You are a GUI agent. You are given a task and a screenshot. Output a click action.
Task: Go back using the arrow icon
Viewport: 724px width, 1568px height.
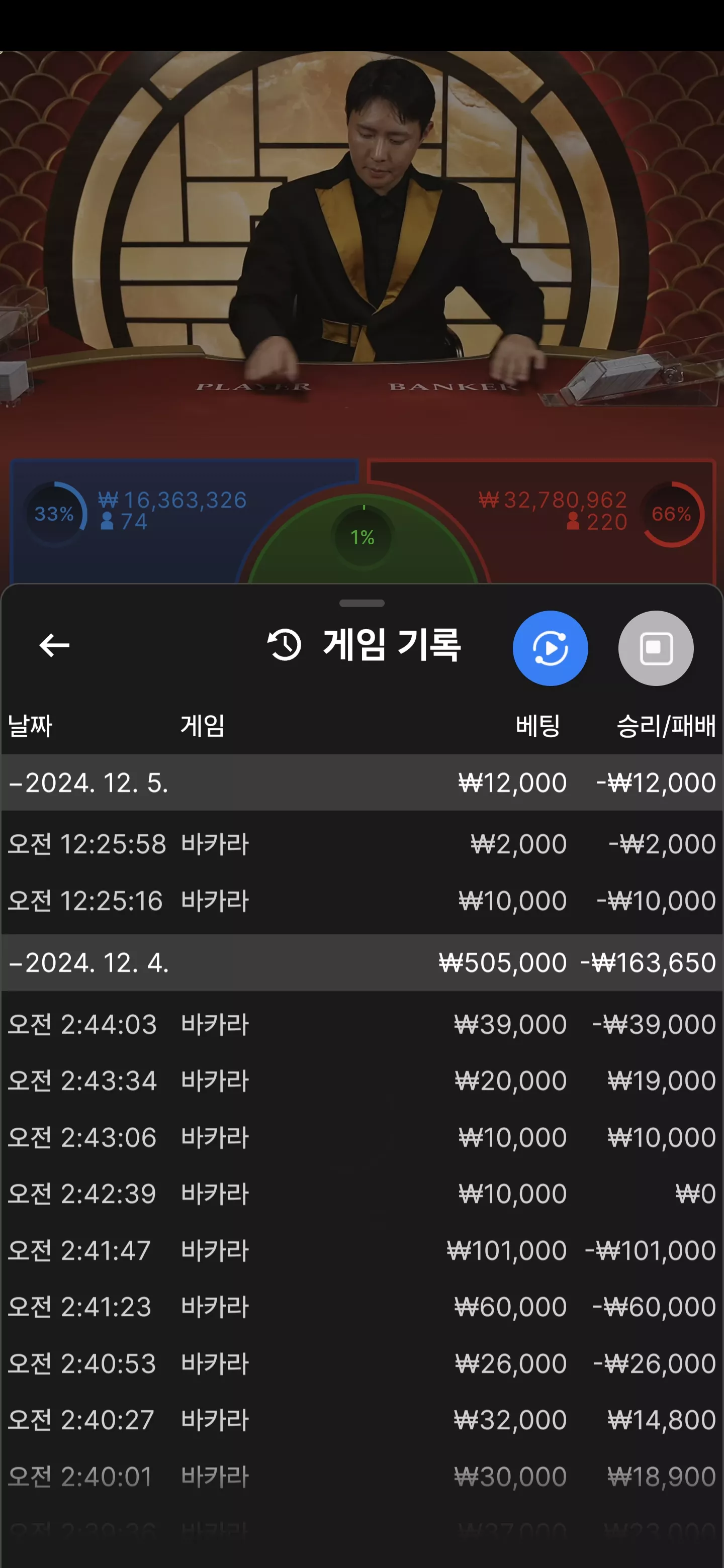[x=54, y=645]
